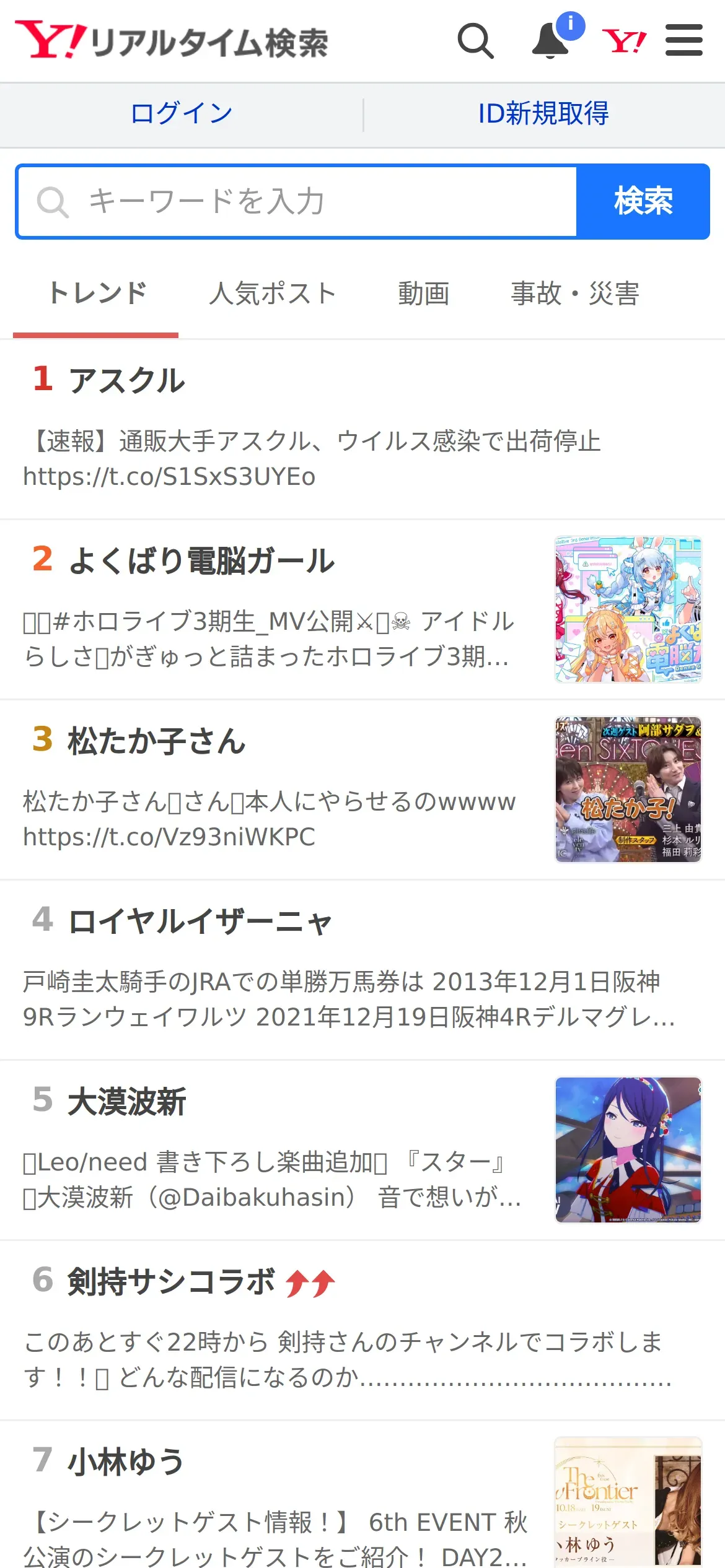Open the 小林ゆう trend
Screen dimensions: 725x1568
point(126,1462)
